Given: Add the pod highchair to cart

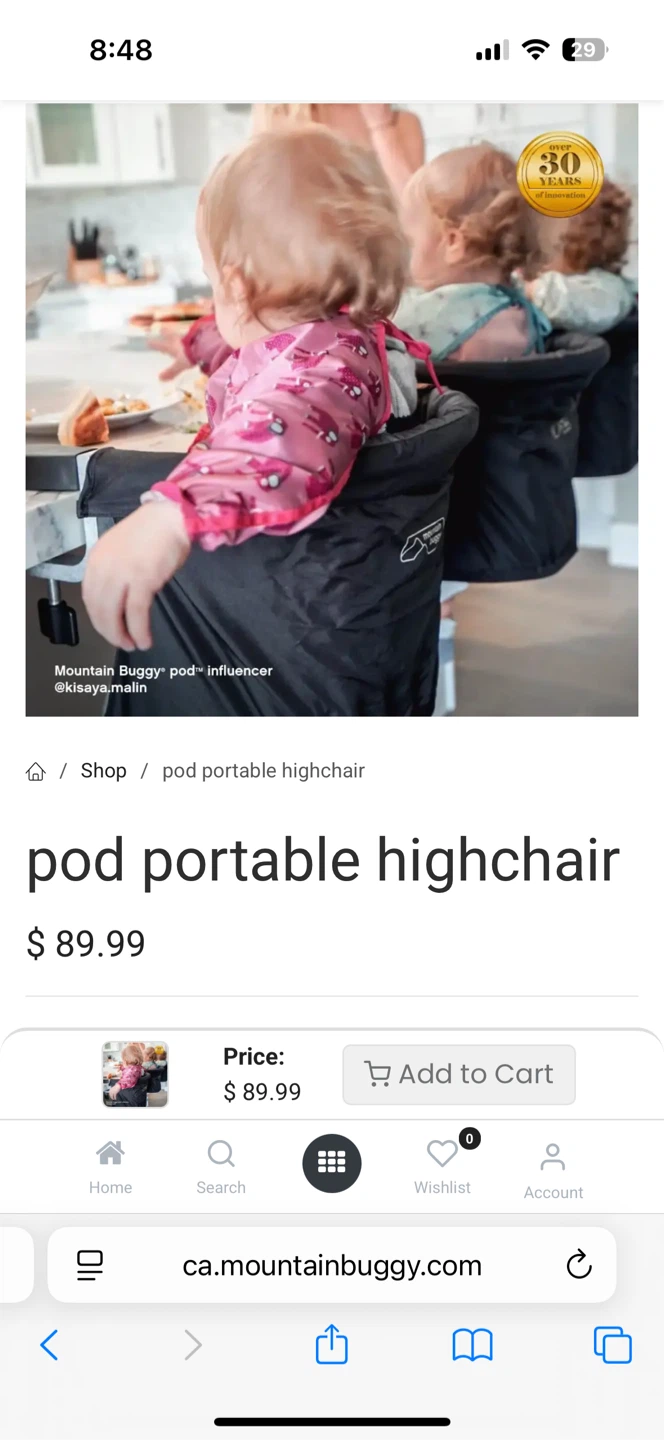Looking at the screenshot, I should 459,1074.
